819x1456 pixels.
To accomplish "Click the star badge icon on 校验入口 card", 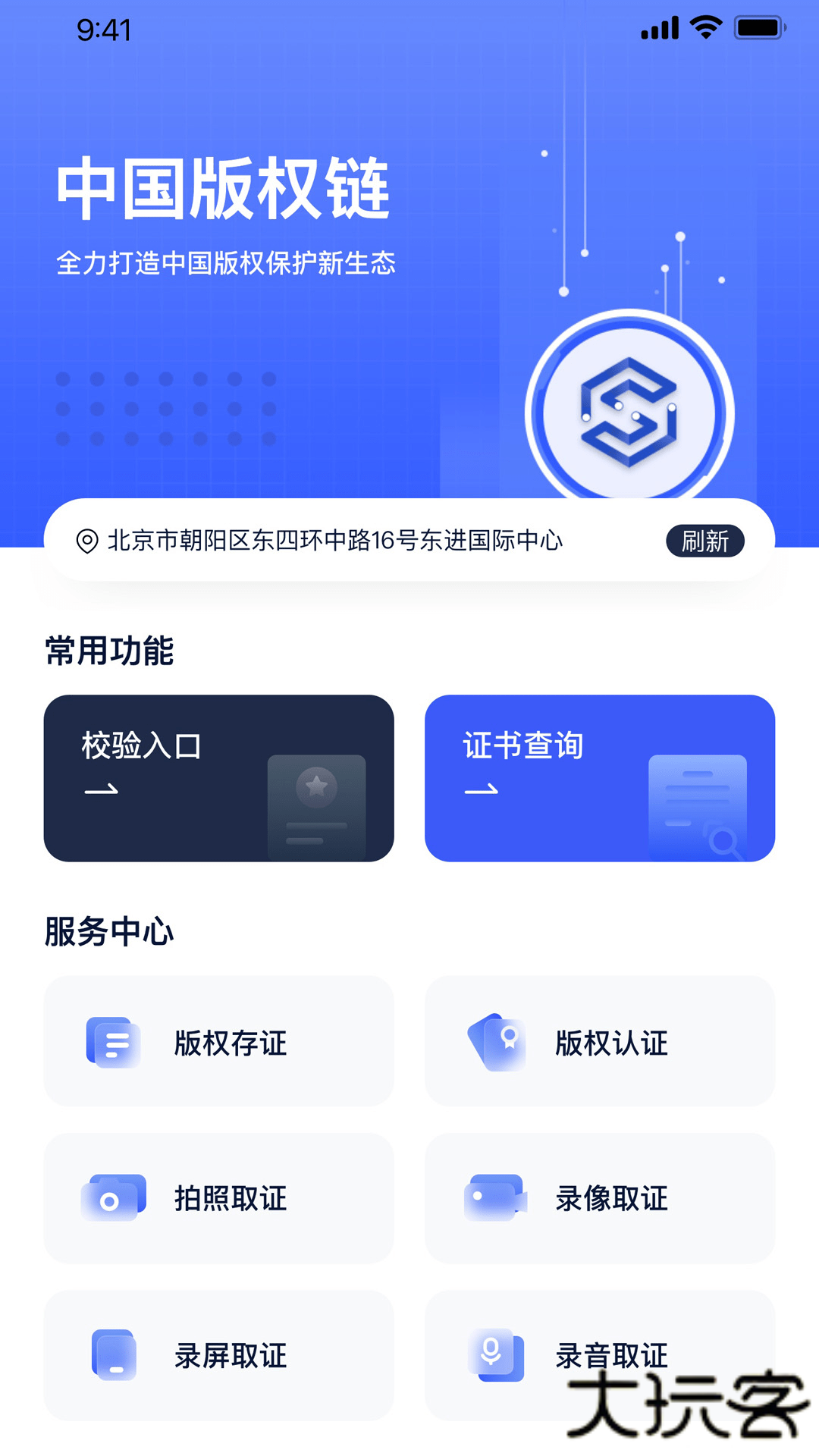I will [x=317, y=786].
